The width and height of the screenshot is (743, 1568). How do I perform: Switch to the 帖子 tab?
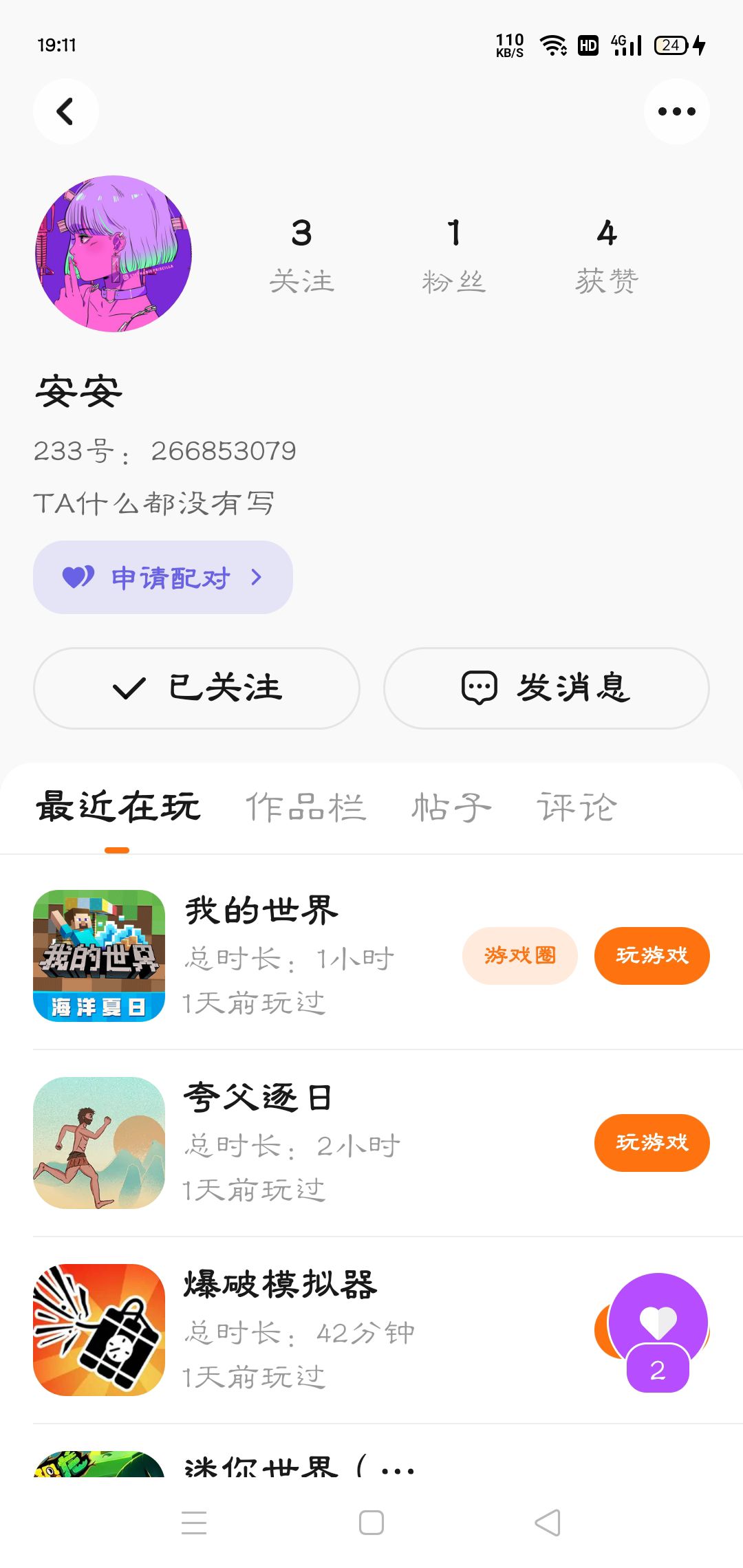pyautogui.click(x=451, y=807)
